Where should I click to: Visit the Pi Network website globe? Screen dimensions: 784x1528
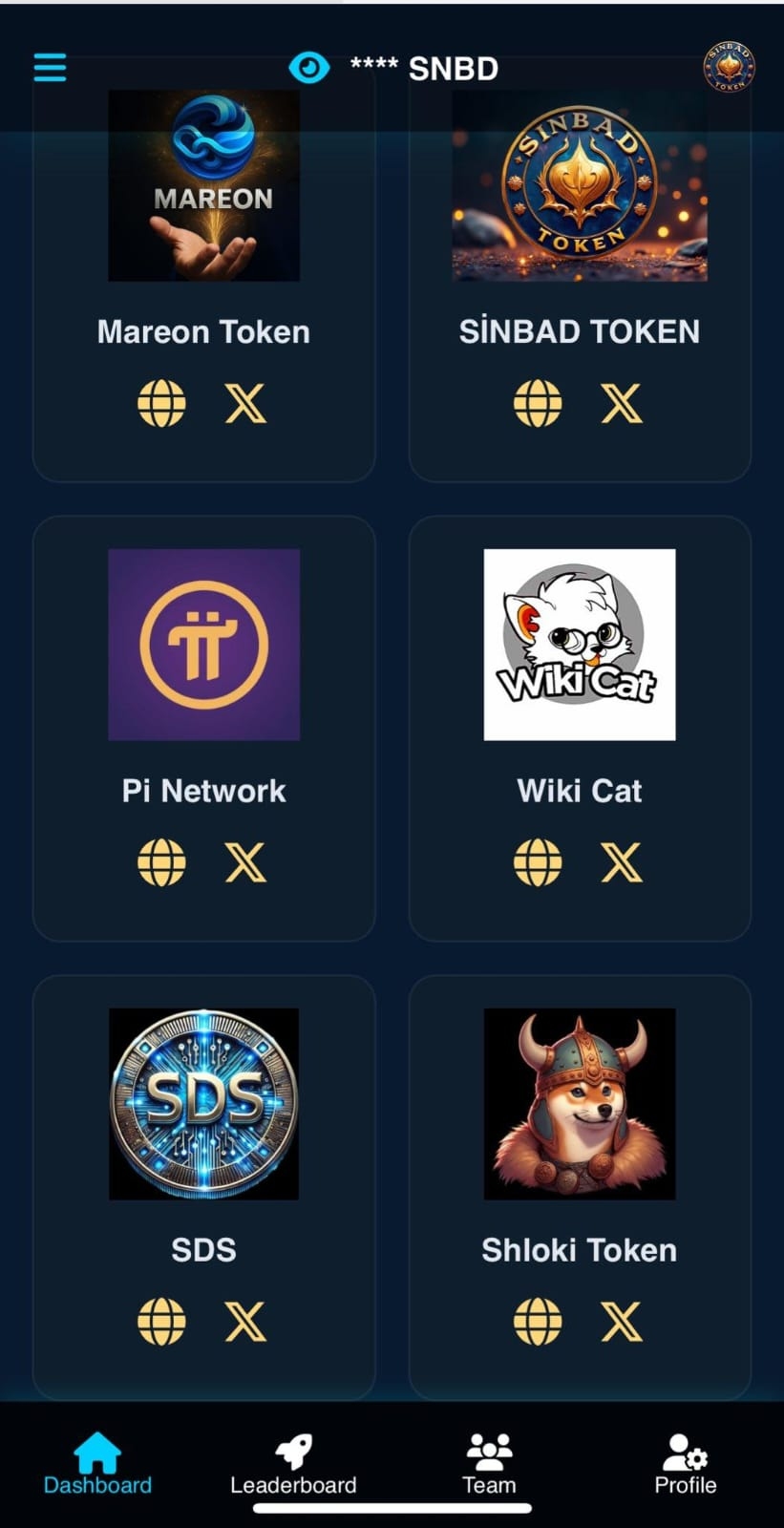pos(161,862)
